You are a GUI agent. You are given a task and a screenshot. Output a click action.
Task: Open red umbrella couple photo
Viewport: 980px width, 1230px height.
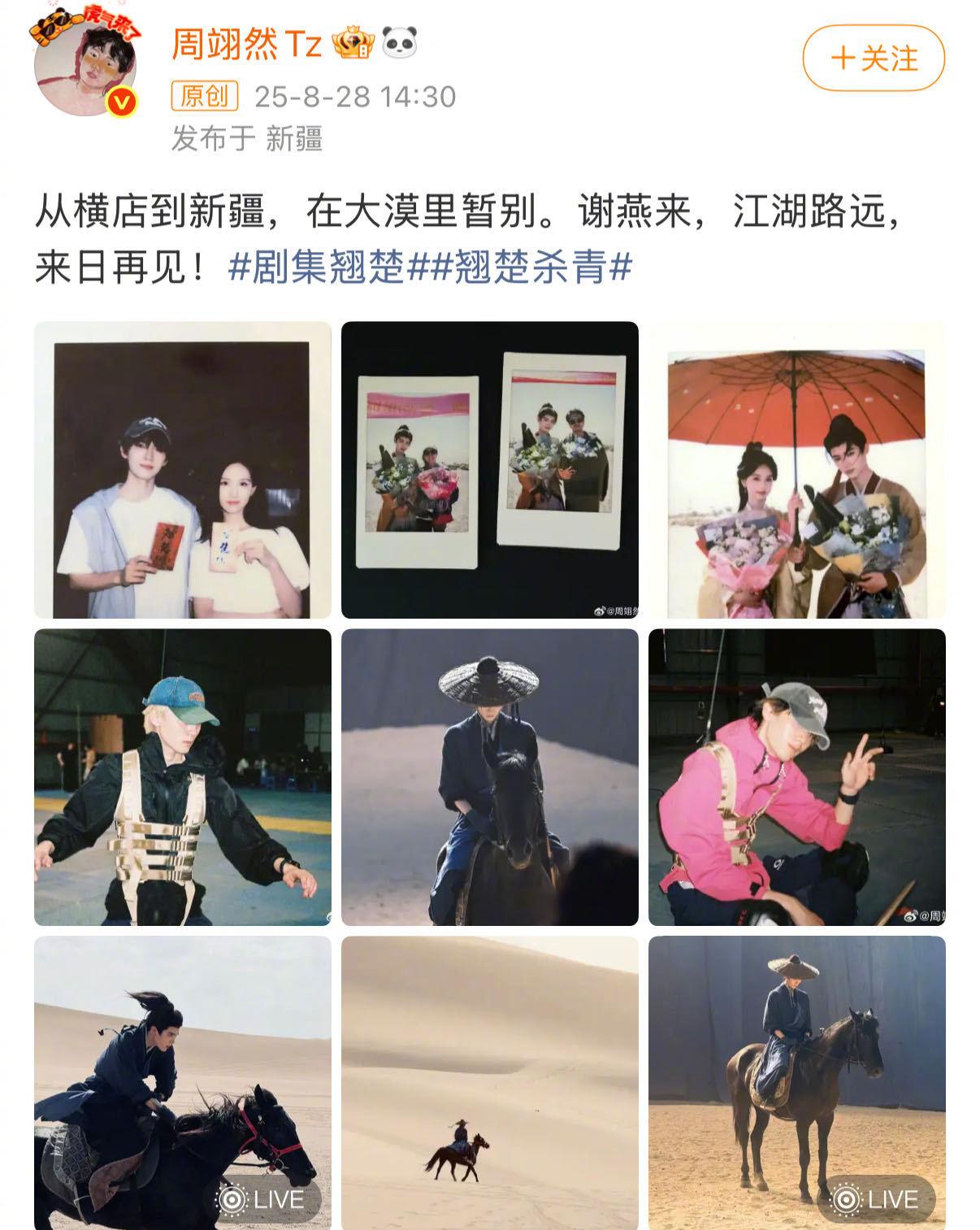(796, 470)
